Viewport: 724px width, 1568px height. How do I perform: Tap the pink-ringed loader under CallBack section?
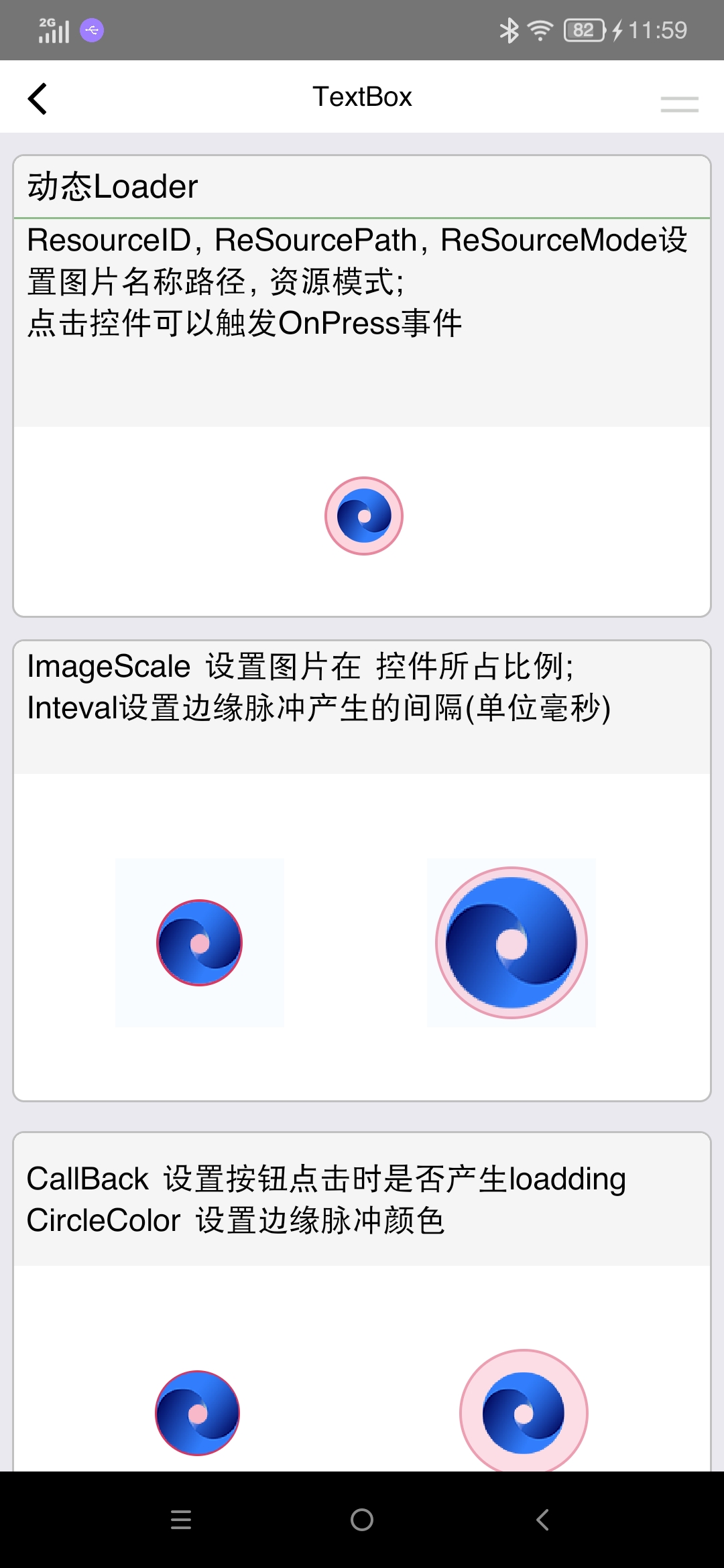(524, 1413)
